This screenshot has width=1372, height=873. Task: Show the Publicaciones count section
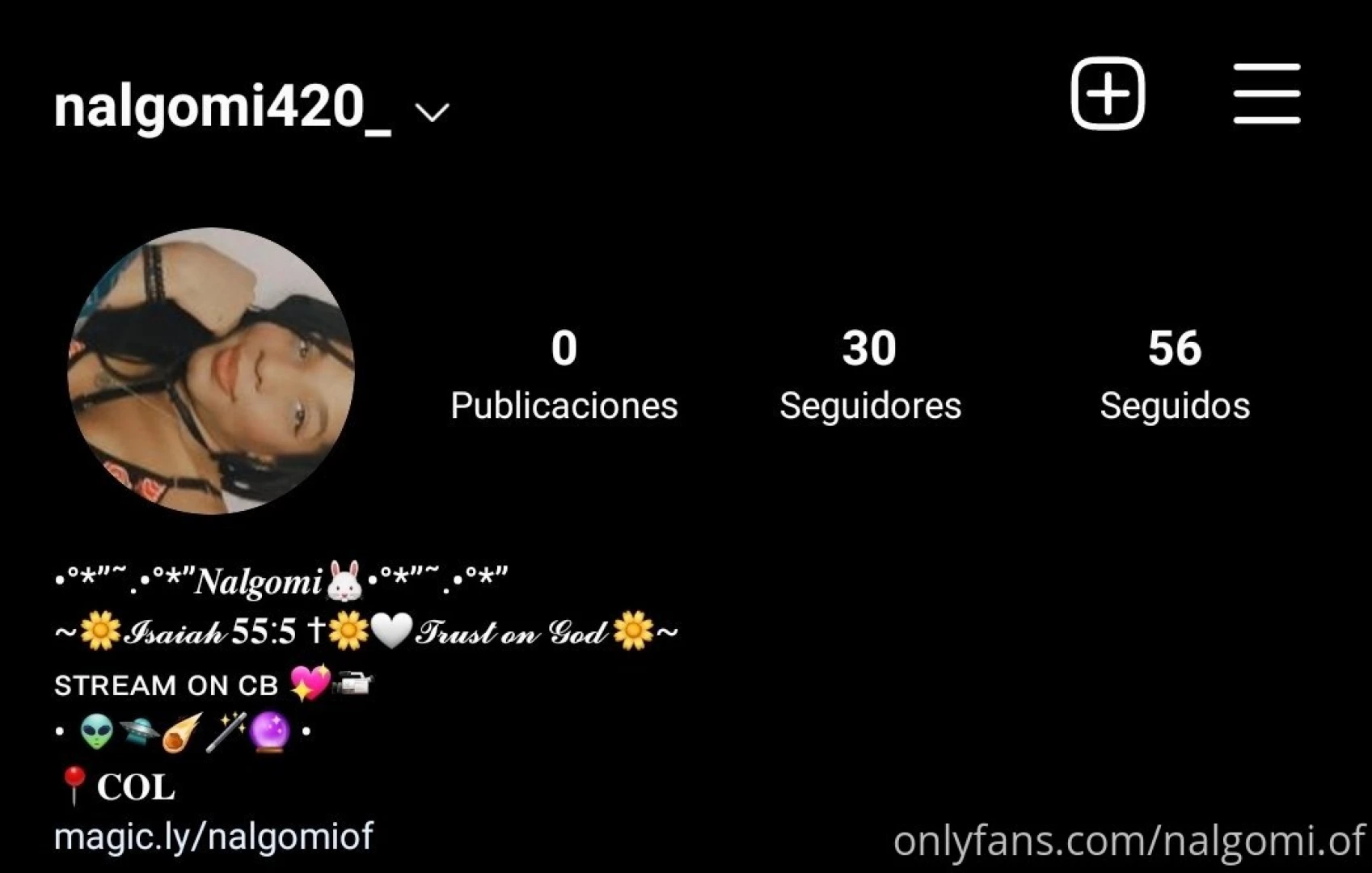click(564, 374)
